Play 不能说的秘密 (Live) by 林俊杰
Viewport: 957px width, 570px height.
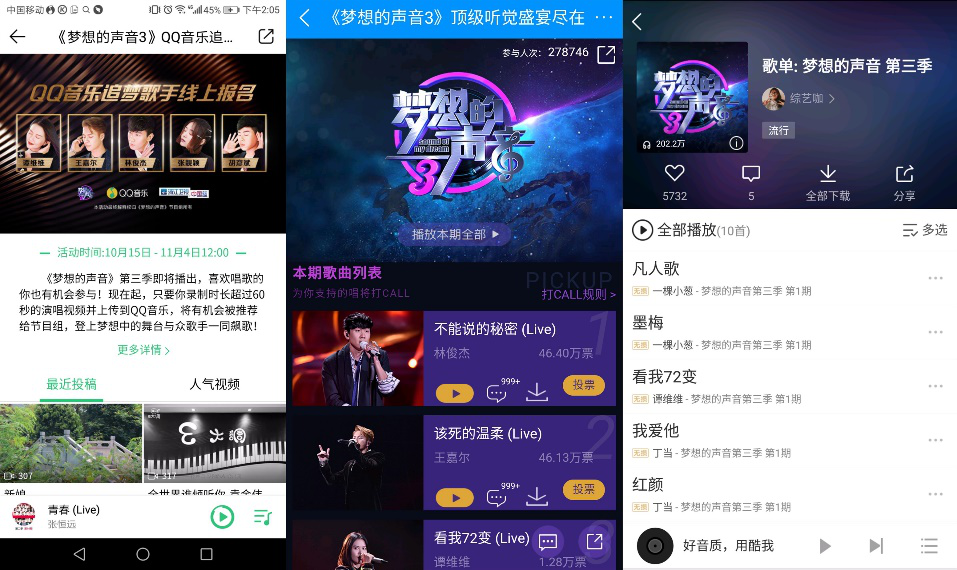tap(455, 393)
